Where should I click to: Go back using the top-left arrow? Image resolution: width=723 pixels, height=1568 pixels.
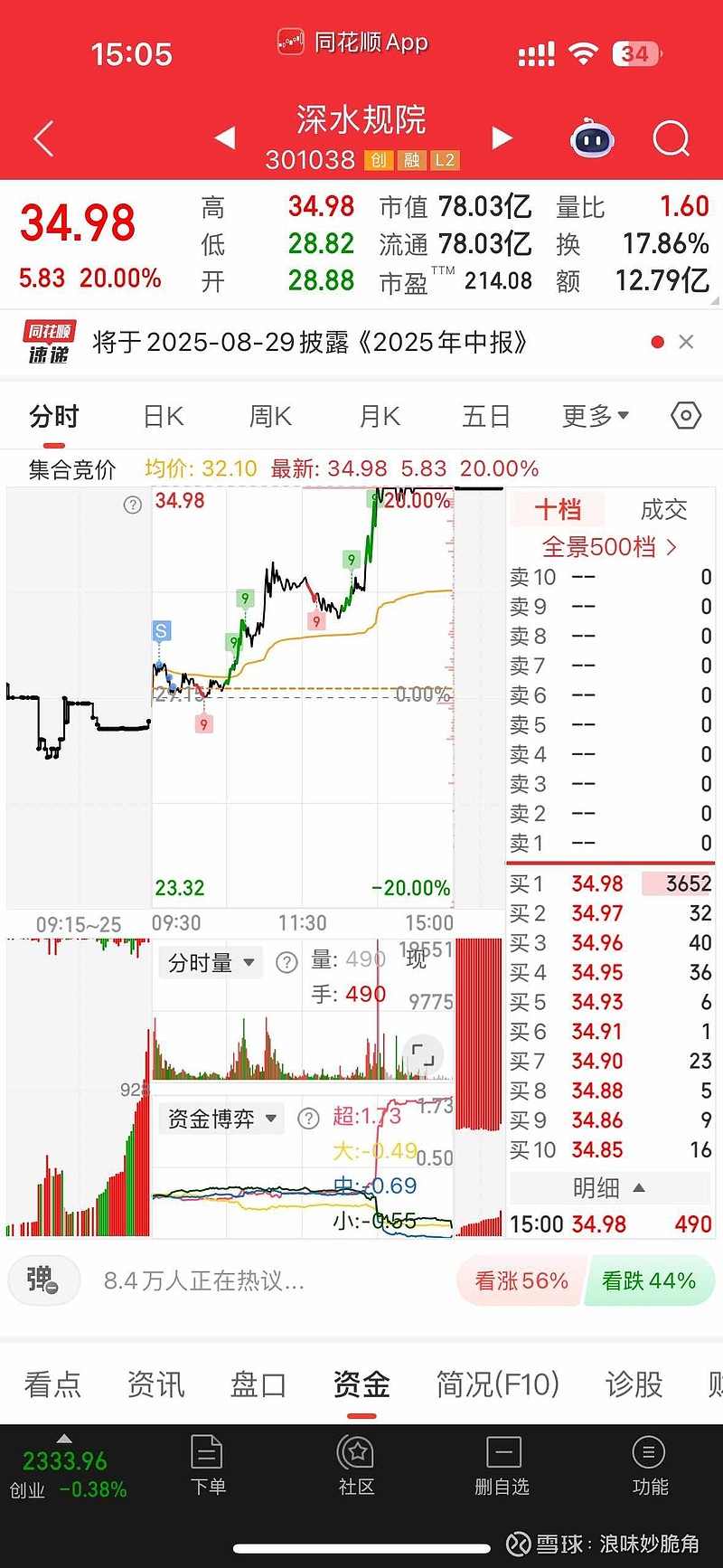[x=43, y=138]
